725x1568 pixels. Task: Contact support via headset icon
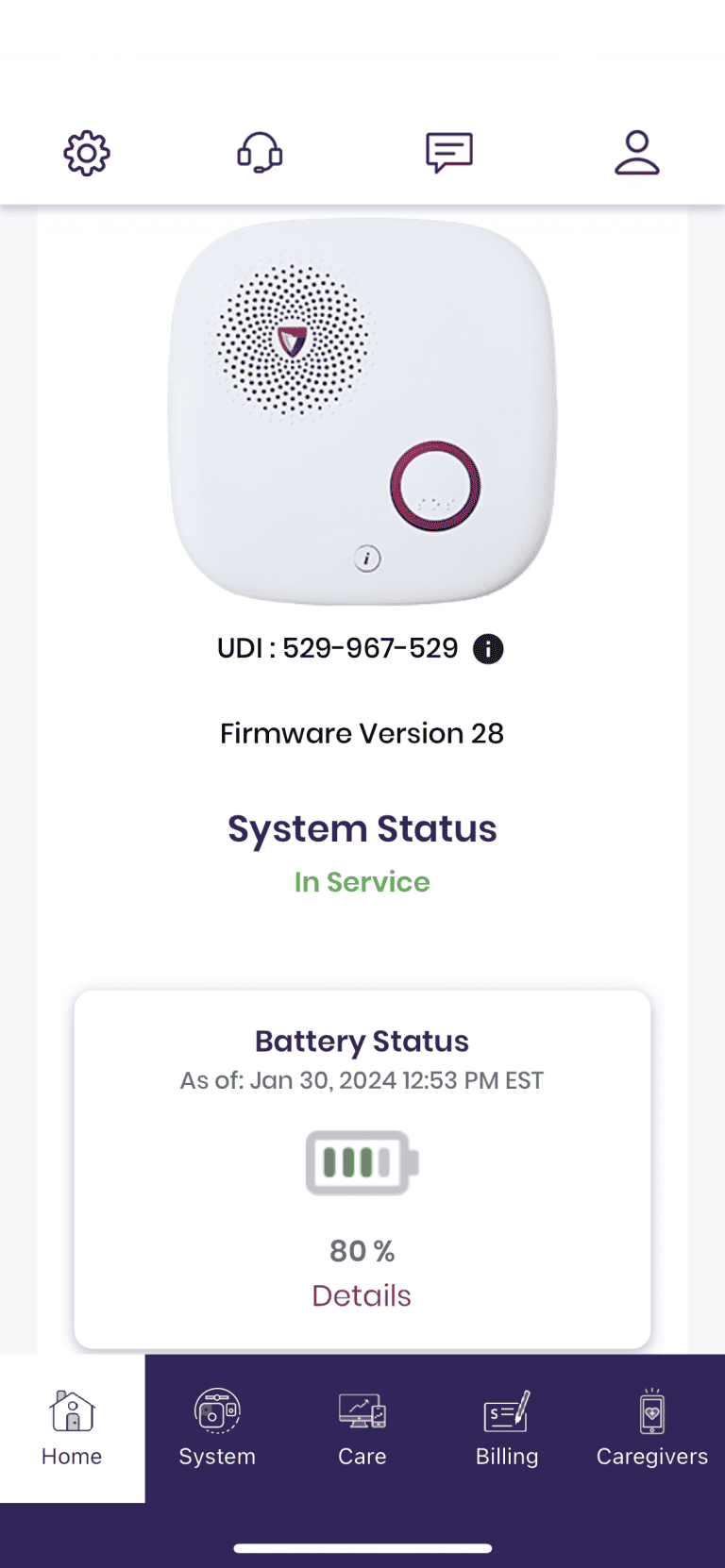tap(260, 153)
